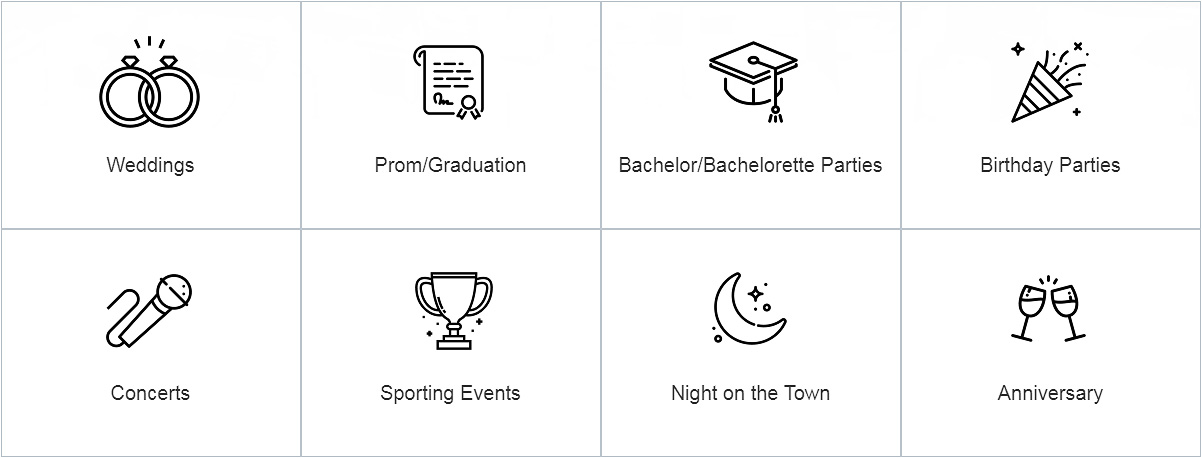Pick the Night on the Town tile
The image size is (1202, 458).
pyautogui.click(x=750, y=342)
